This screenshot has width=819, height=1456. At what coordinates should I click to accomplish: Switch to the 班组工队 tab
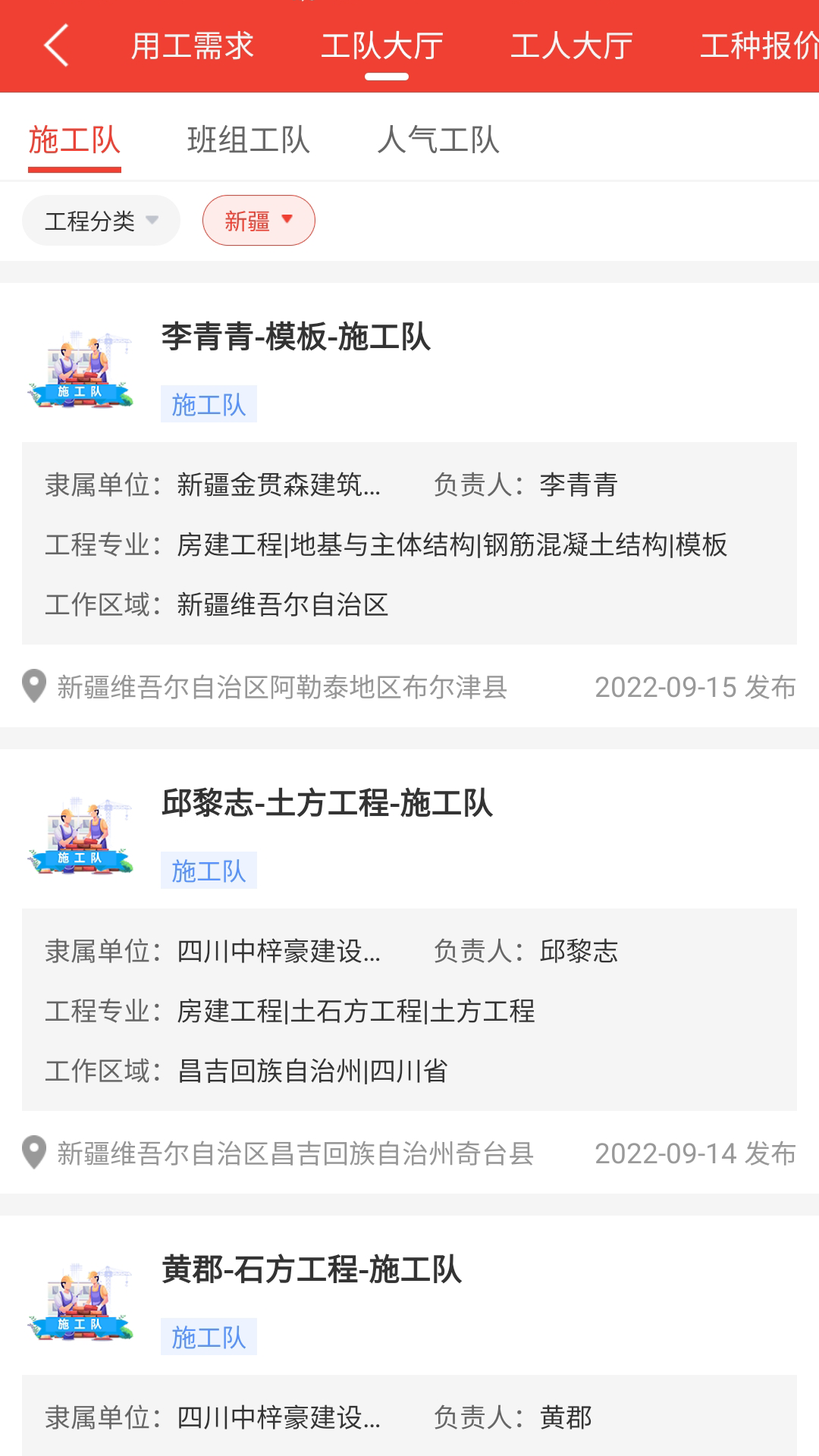[249, 140]
